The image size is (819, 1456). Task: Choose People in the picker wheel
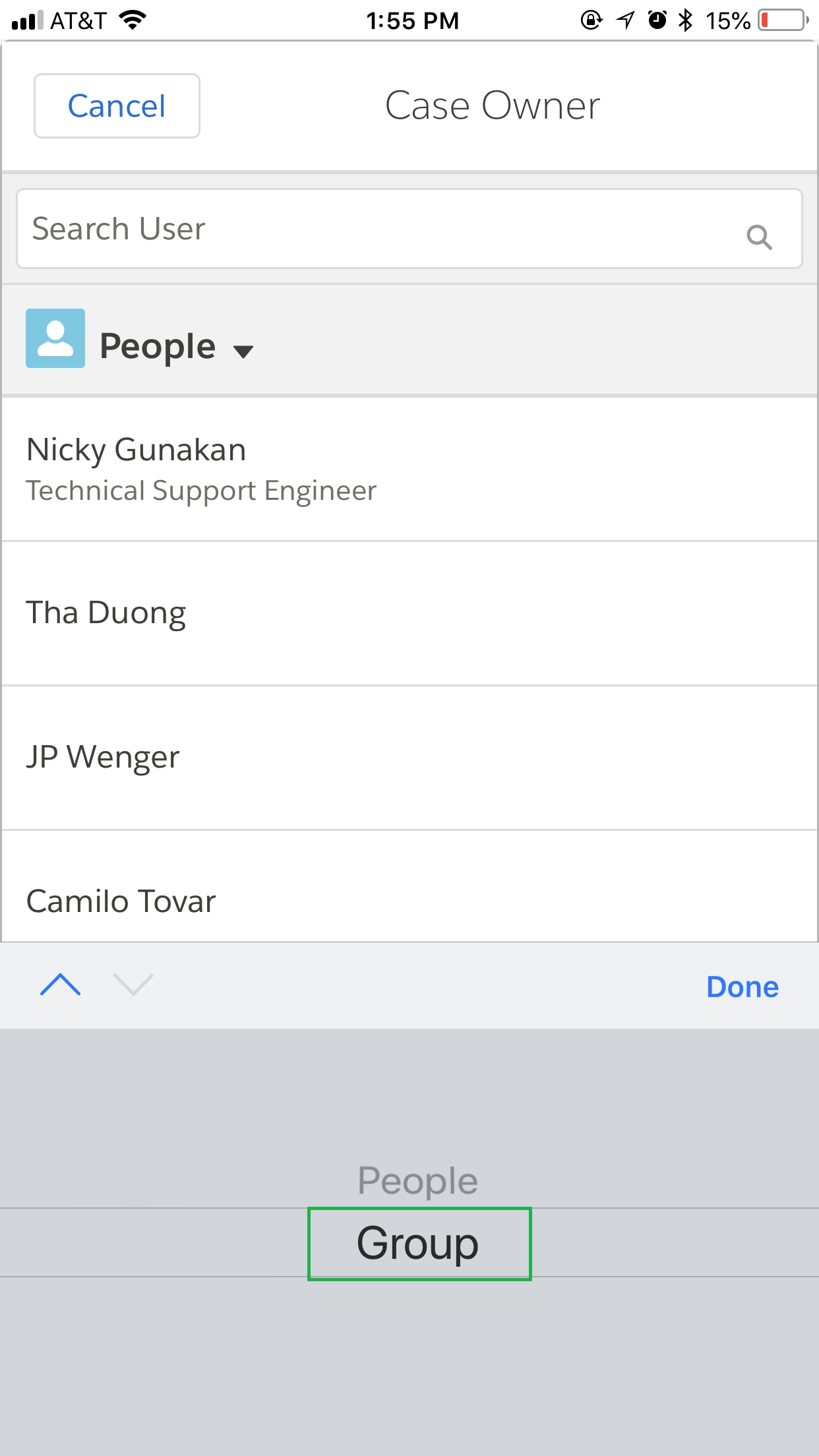point(417,1180)
